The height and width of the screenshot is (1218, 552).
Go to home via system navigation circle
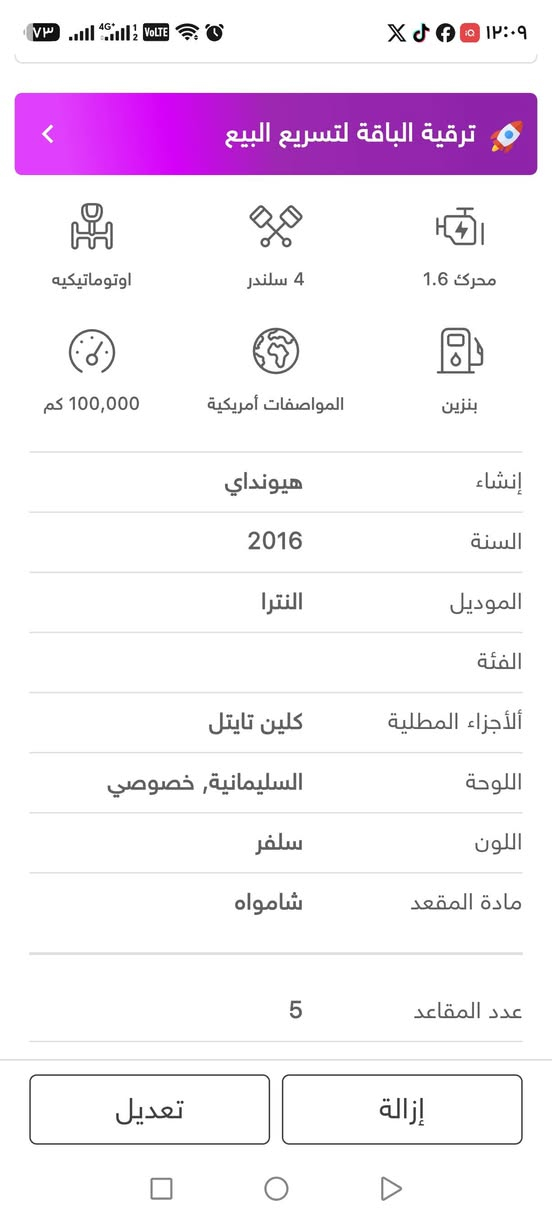[276, 1188]
